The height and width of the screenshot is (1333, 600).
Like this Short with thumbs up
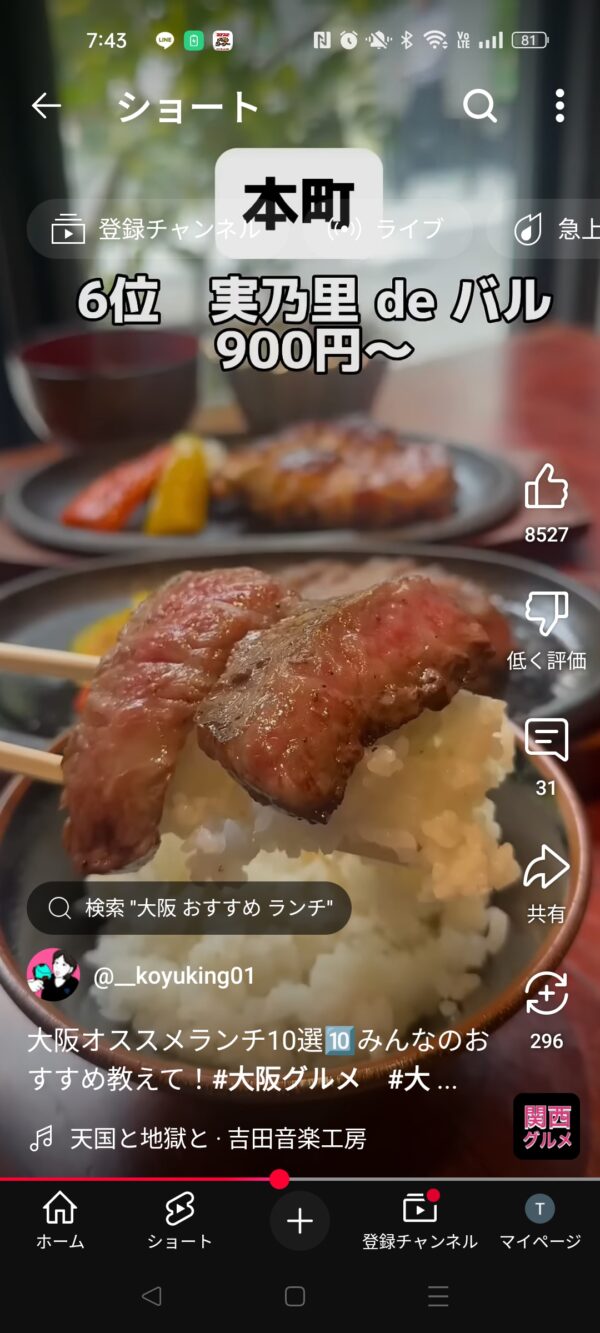click(546, 487)
